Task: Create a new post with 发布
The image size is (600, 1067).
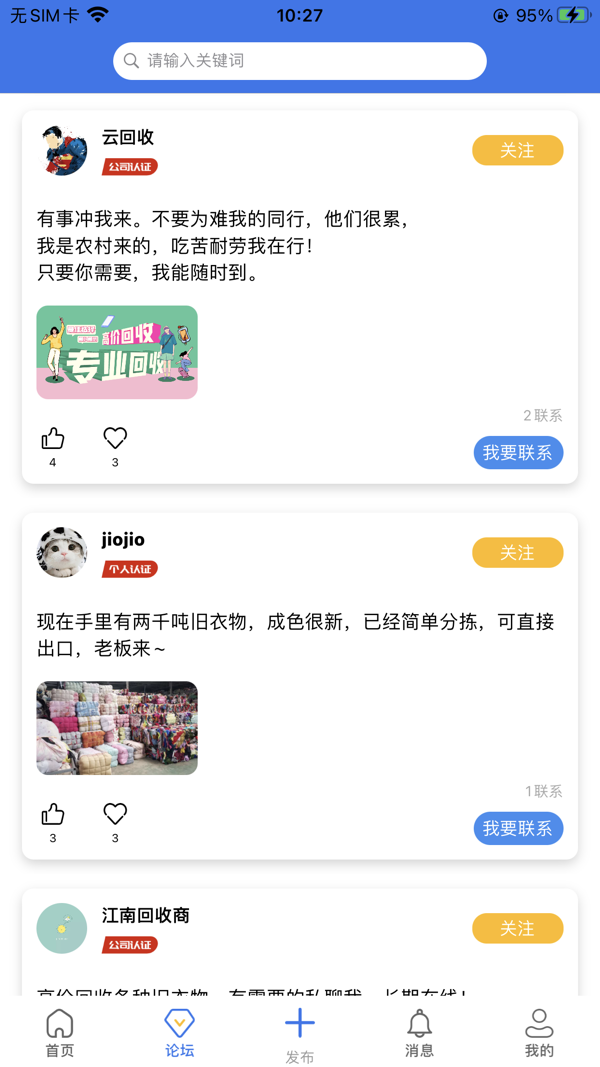Action: 300,1033
